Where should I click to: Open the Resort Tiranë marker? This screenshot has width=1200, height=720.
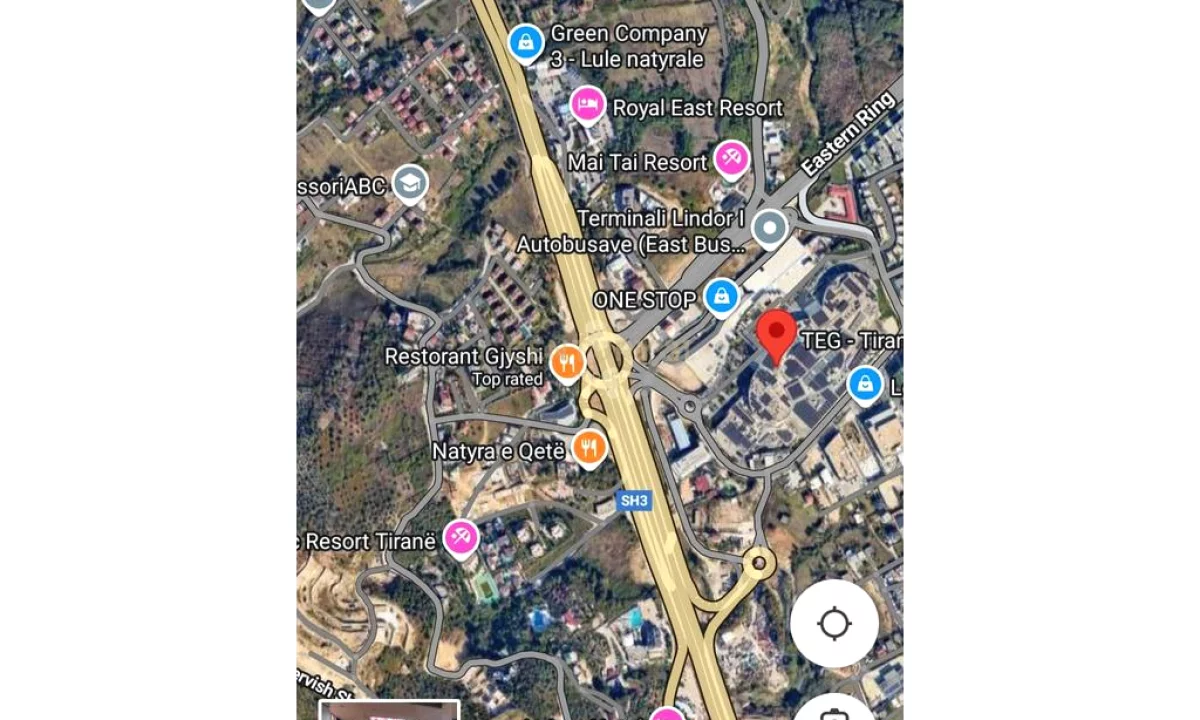[x=460, y=538]
